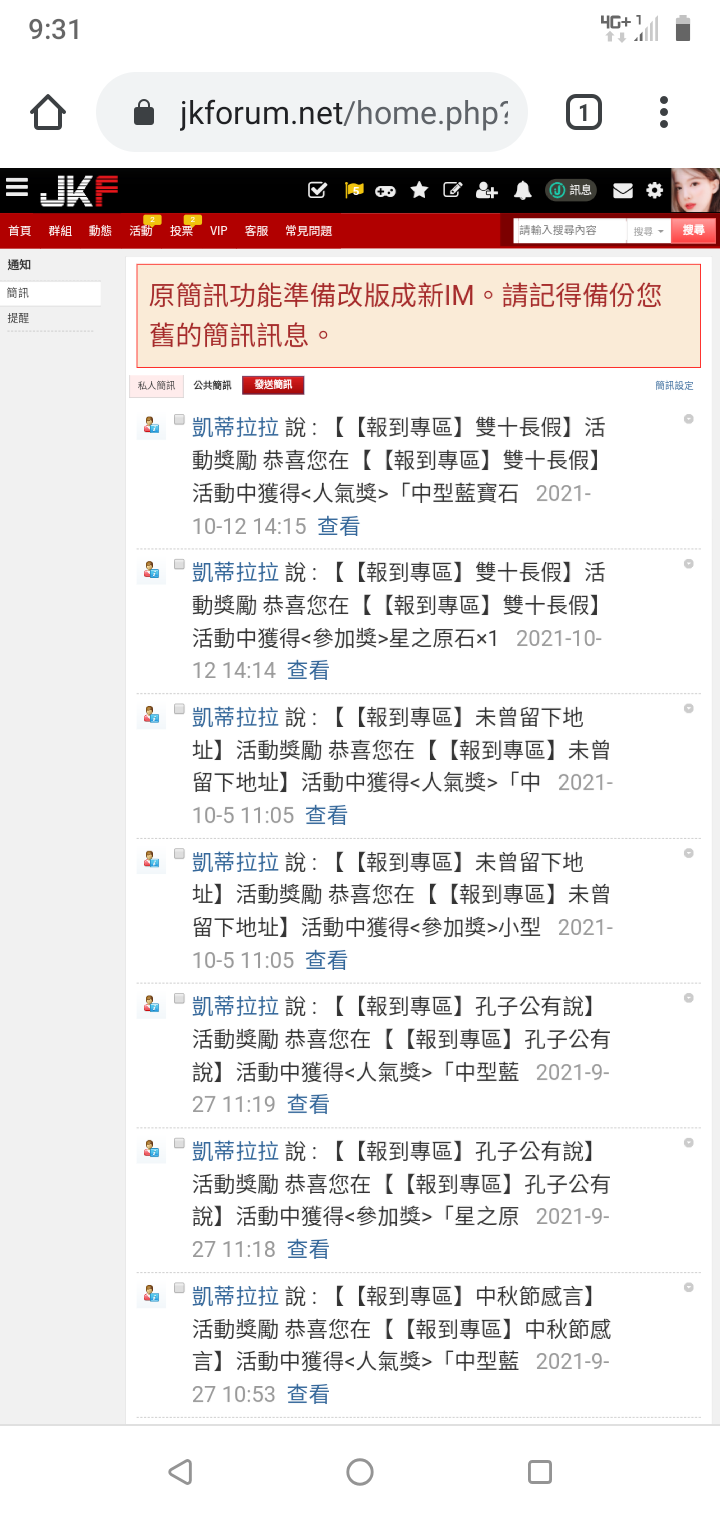Open the browser's three-dot overflow menu

pyautogui.click(x=664, y=112)
